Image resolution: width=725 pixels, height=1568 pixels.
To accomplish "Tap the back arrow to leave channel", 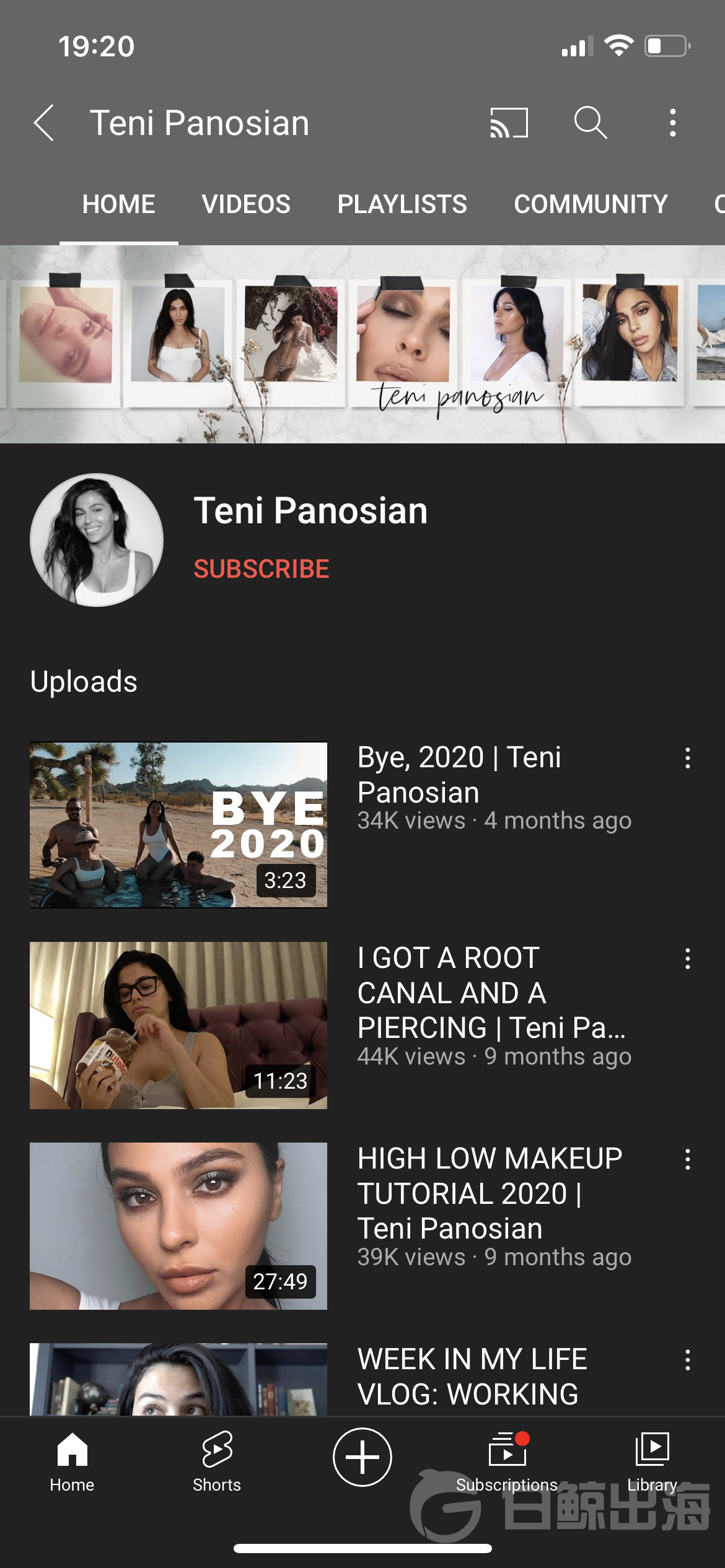I will point(45,123).
